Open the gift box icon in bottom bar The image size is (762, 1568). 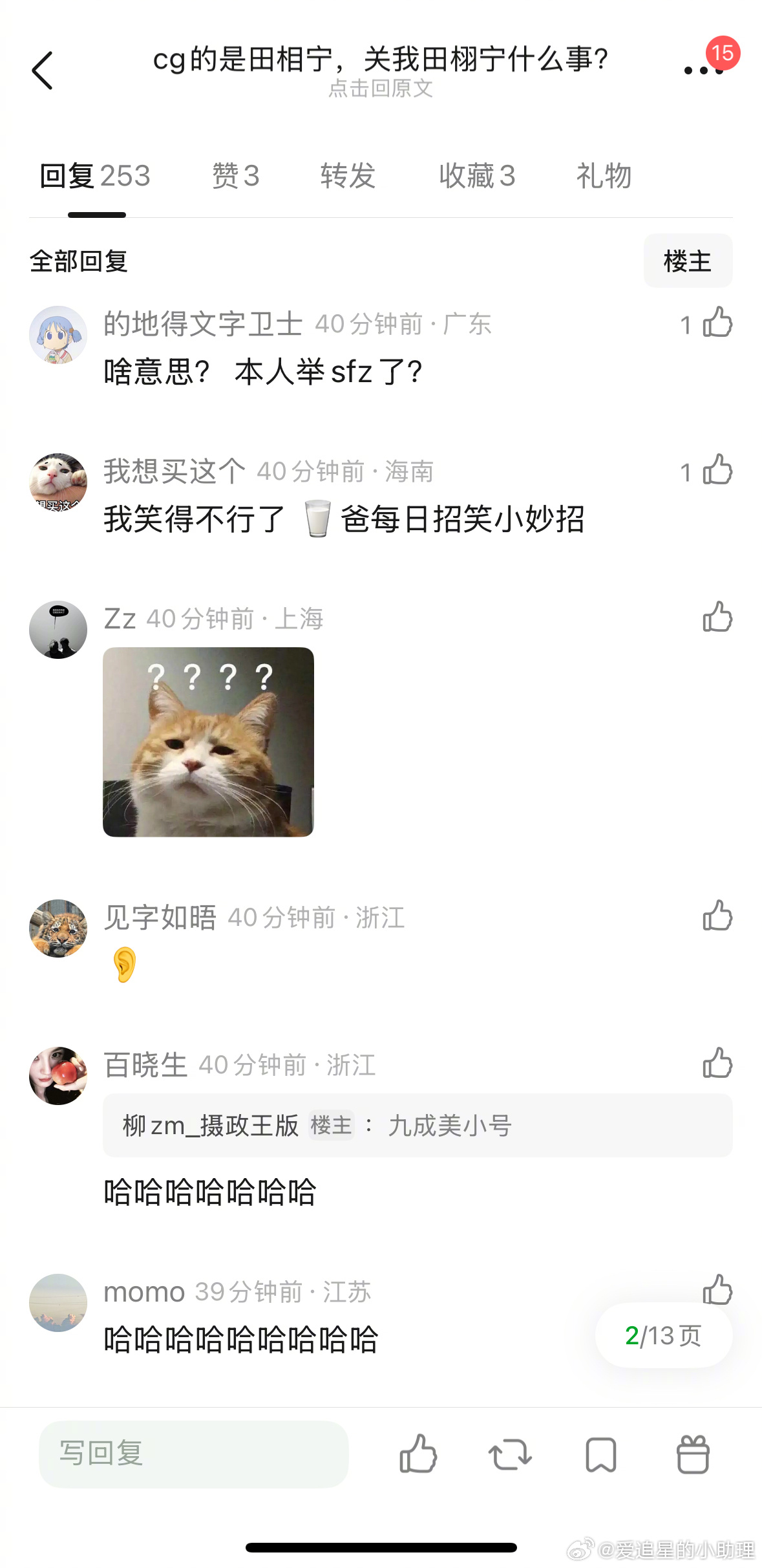coord(693,1456)
